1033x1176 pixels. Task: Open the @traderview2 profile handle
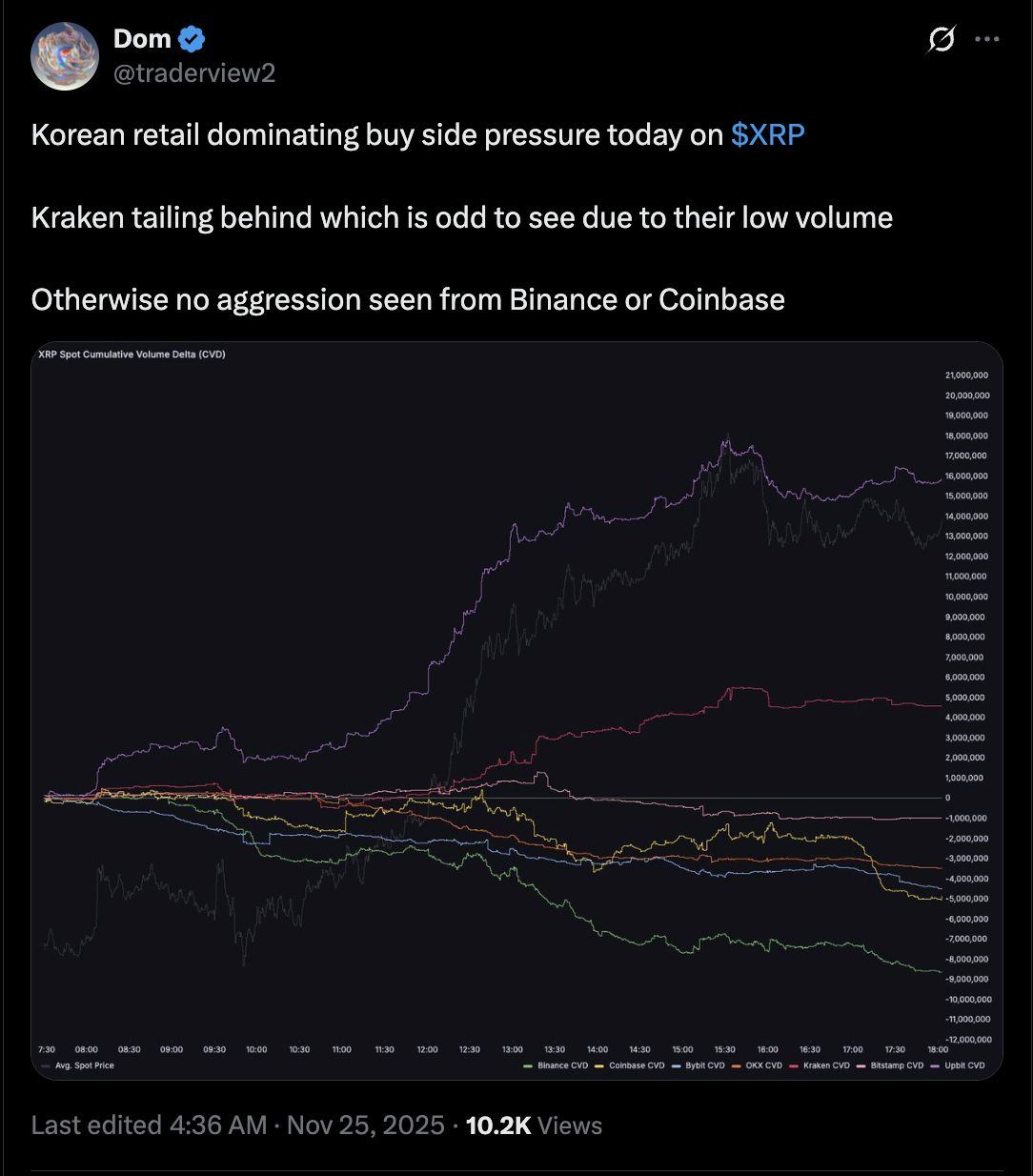click(x=194, y=73)
